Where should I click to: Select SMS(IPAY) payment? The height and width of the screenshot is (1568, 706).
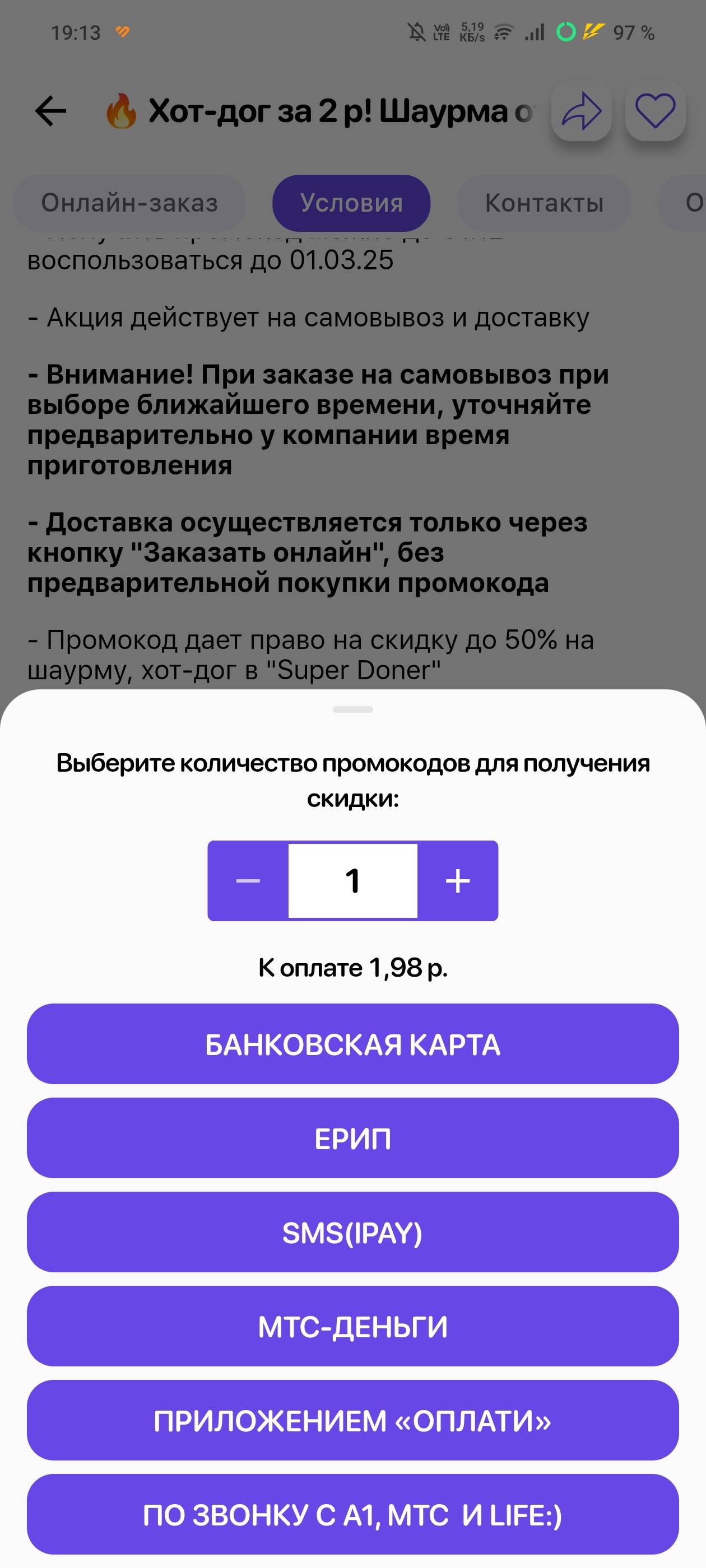click(x=352, y=1232)
